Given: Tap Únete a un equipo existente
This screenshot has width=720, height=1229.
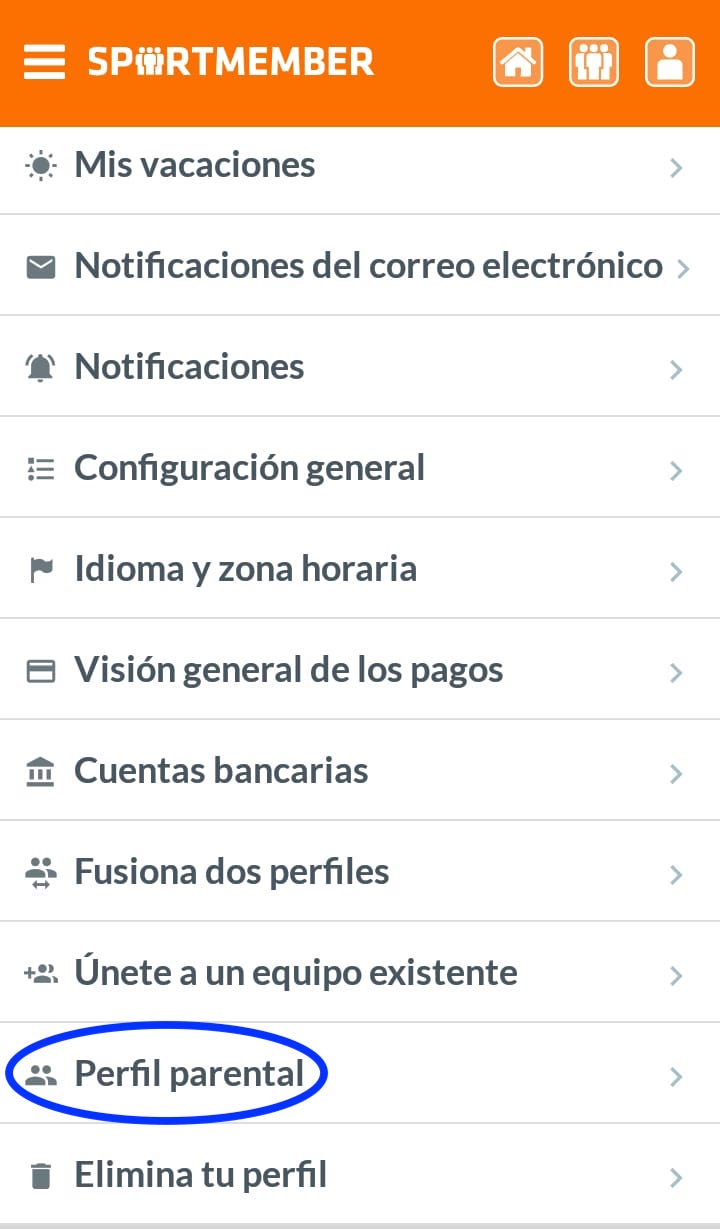Looking at the screenshot, I should pyautogui.click(x=360, y=973).
